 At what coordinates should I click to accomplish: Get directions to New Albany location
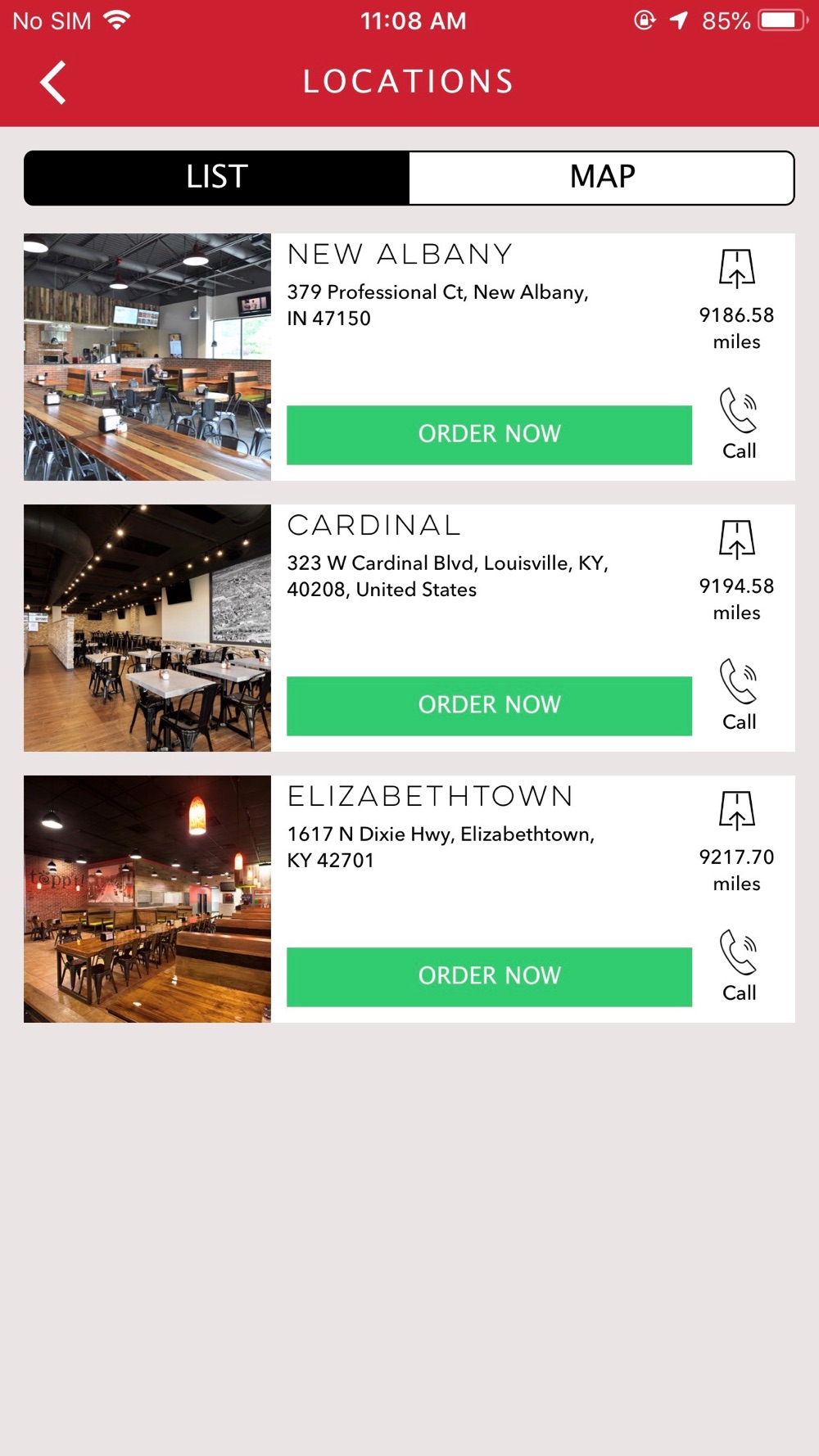(x=736, y=269)
